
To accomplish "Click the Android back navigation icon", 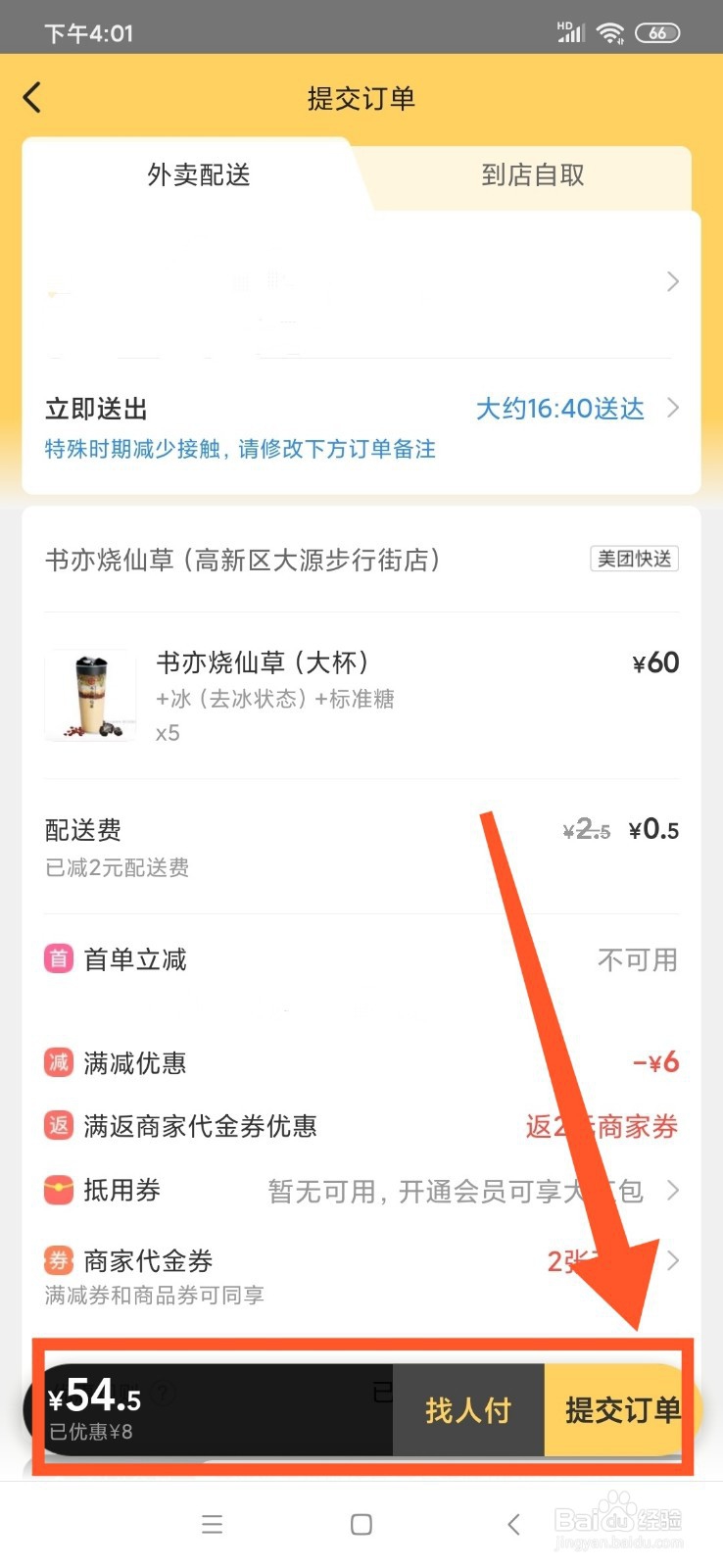I will [x=513, y=1524].
